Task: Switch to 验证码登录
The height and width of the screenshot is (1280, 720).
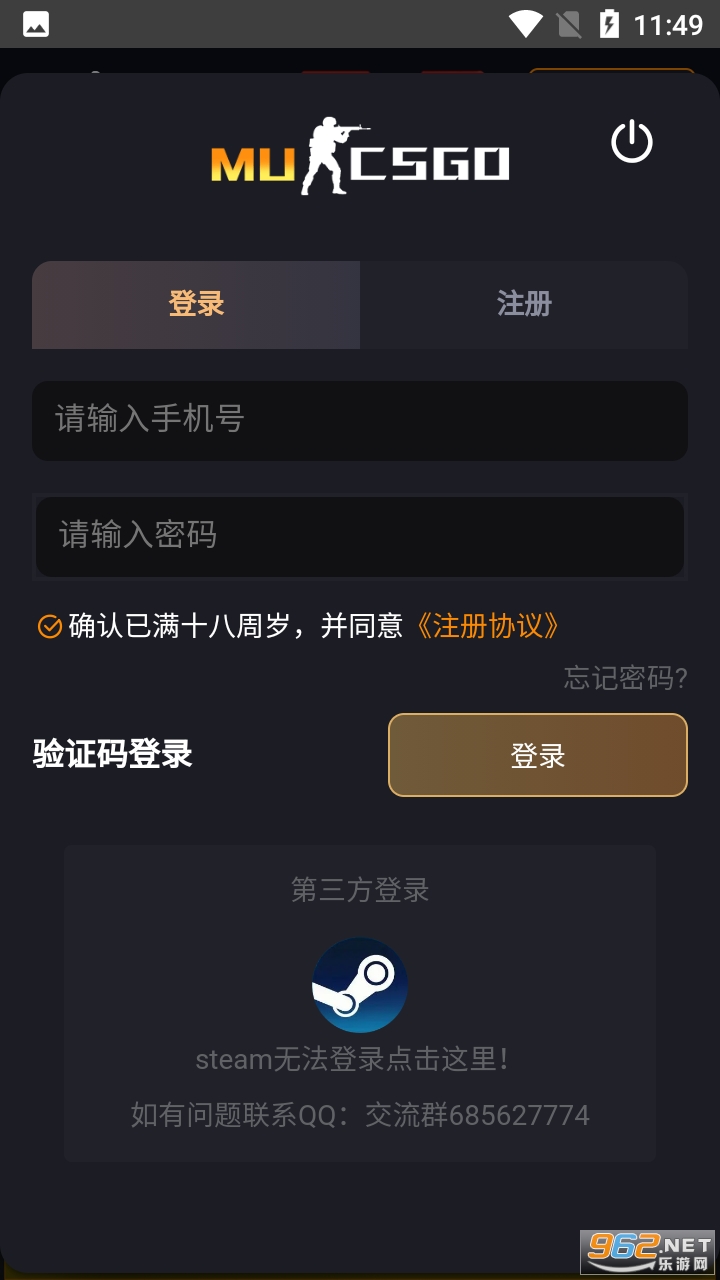Action: (x=113, y=754)
